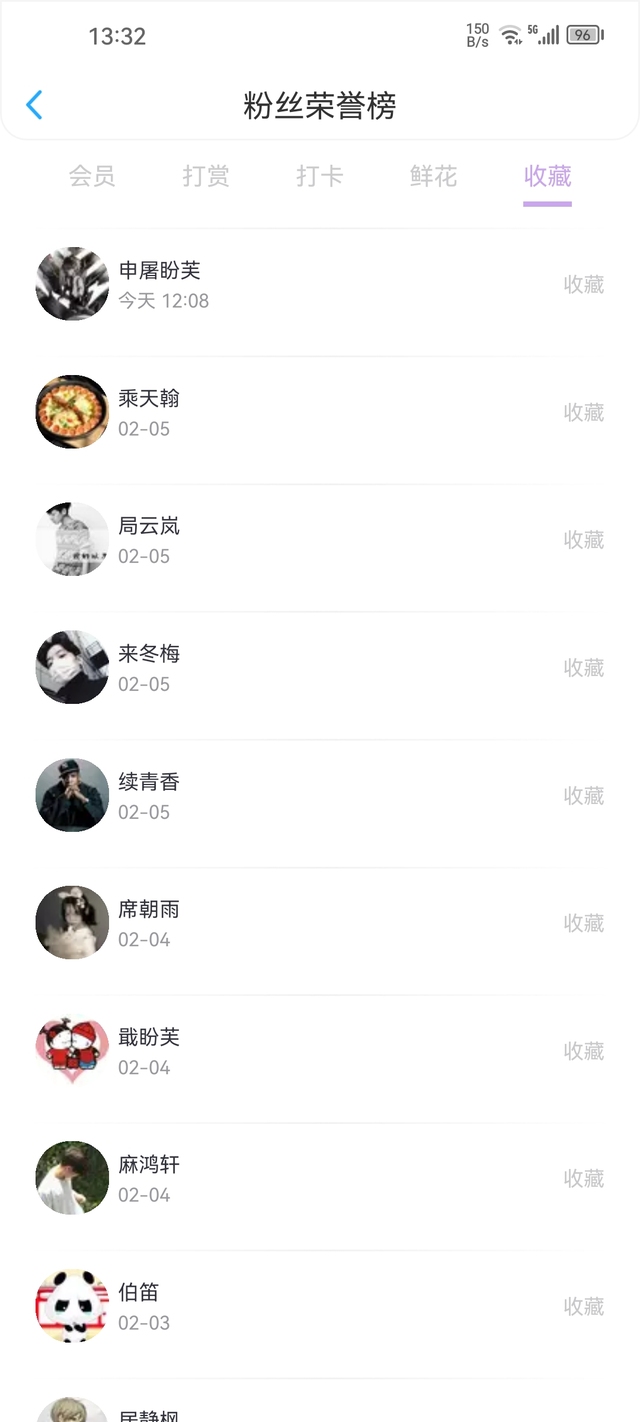
Task: Select the 鲜花 tab
Action: coord(433,177)
